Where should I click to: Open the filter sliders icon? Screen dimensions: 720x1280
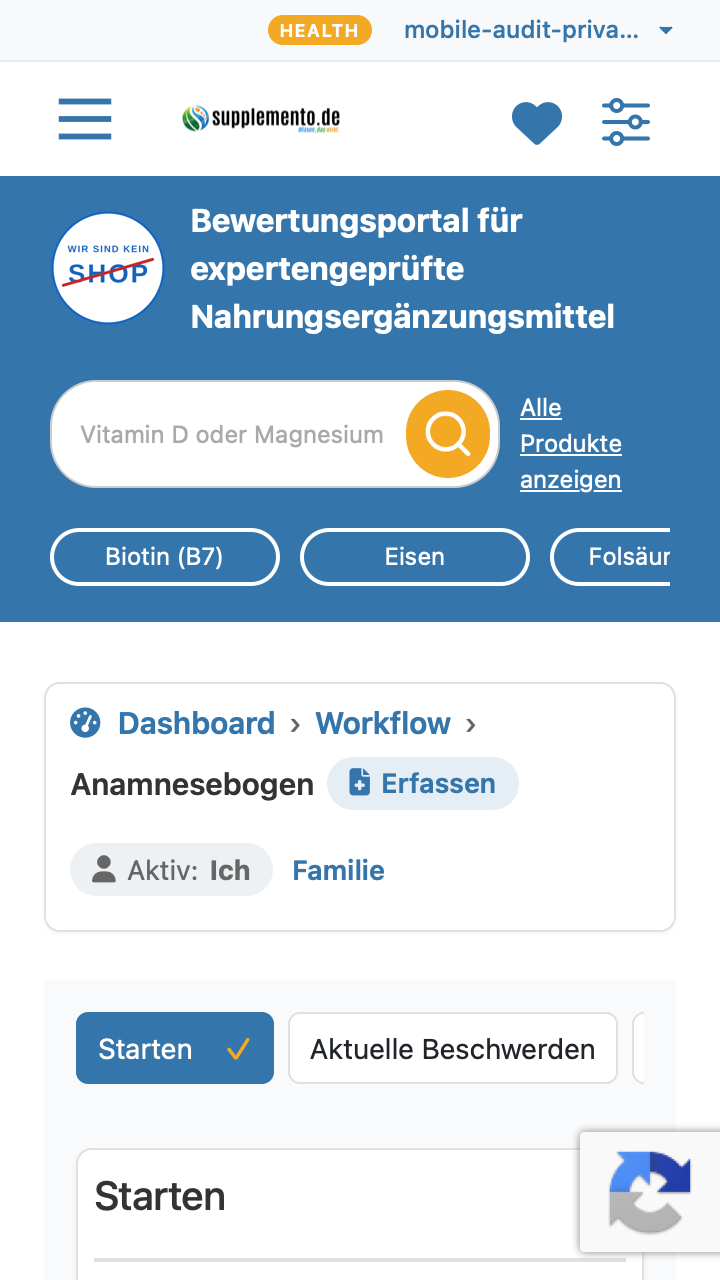click(x=626, y=122)
